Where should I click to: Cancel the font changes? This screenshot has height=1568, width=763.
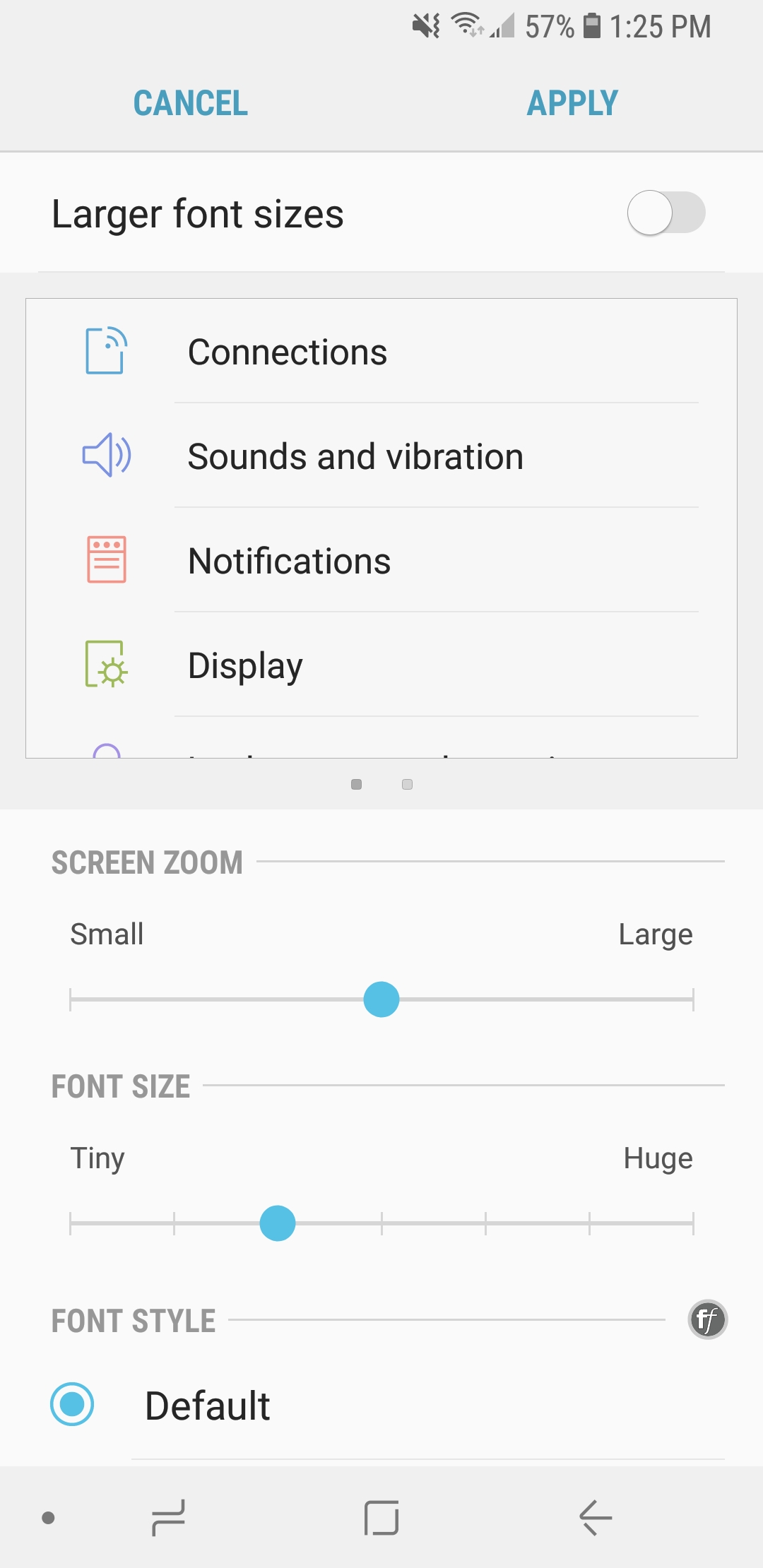click(x=191, y=103)
